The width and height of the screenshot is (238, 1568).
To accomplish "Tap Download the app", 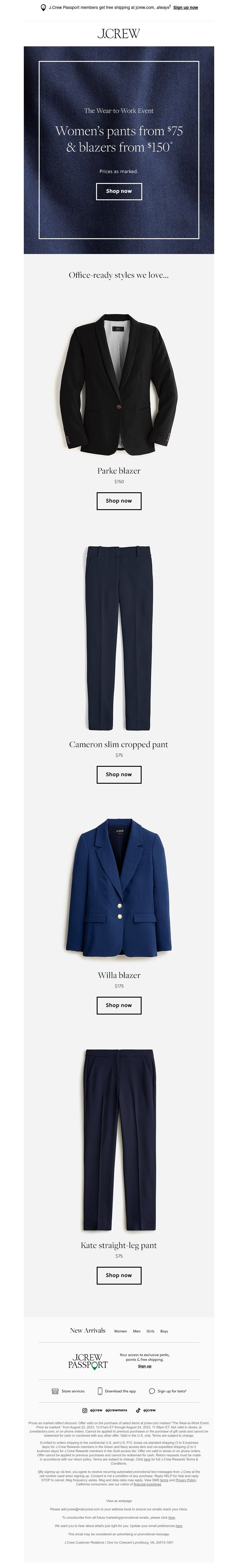I will click(116, 1391).
